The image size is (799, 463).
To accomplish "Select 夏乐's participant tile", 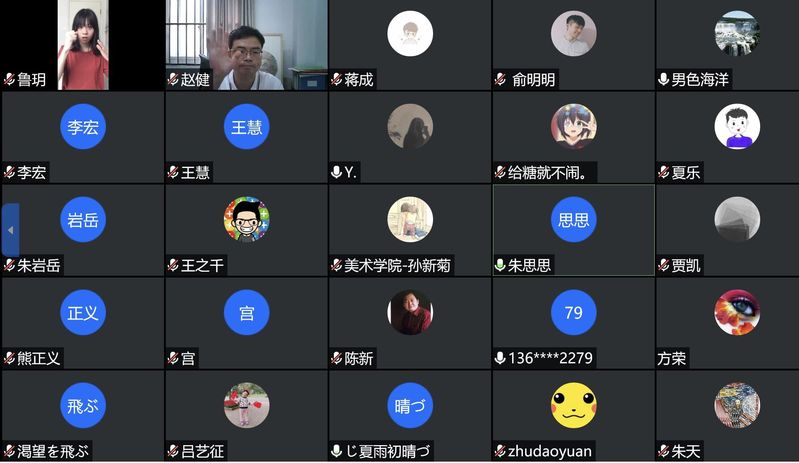I will tap(736, 138).
